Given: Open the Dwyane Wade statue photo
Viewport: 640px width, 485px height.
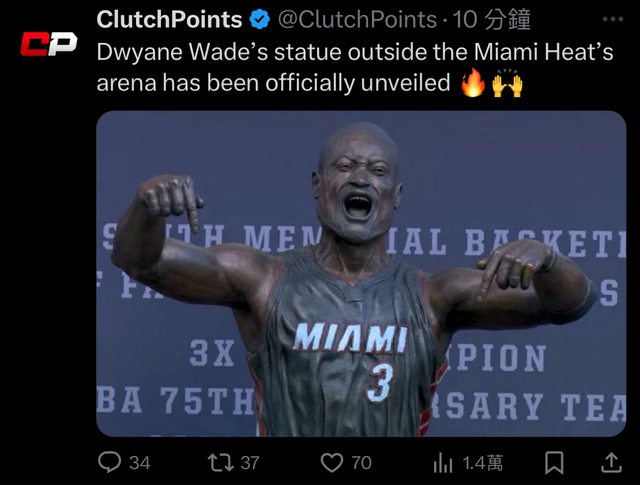Looking at the screenshot, I should (x=361, y=273).
